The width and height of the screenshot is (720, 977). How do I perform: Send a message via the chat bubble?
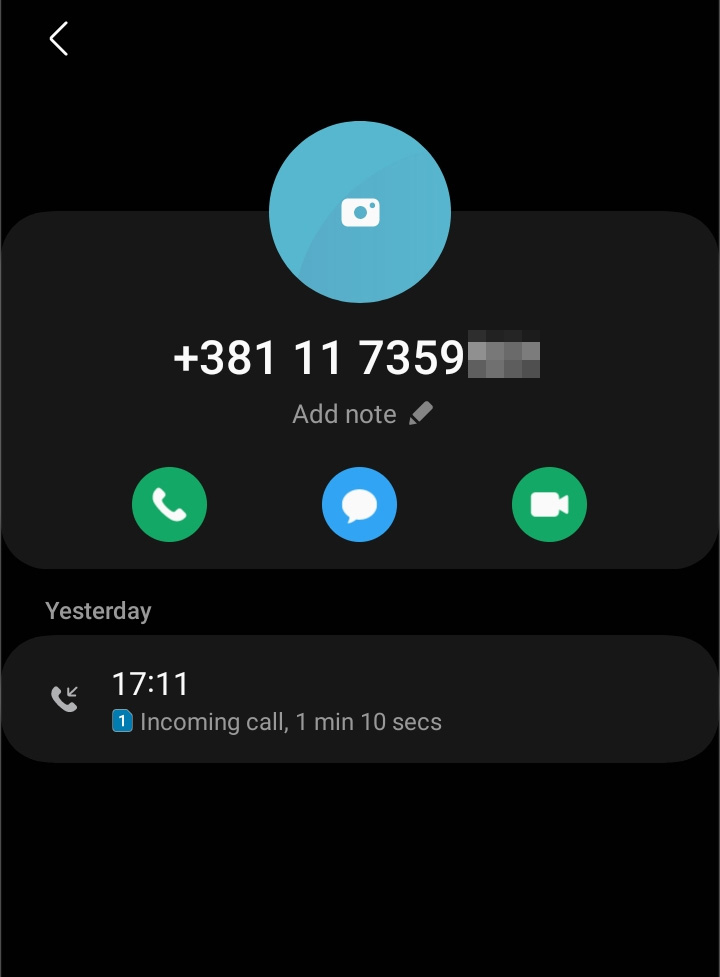coord(360,505)
